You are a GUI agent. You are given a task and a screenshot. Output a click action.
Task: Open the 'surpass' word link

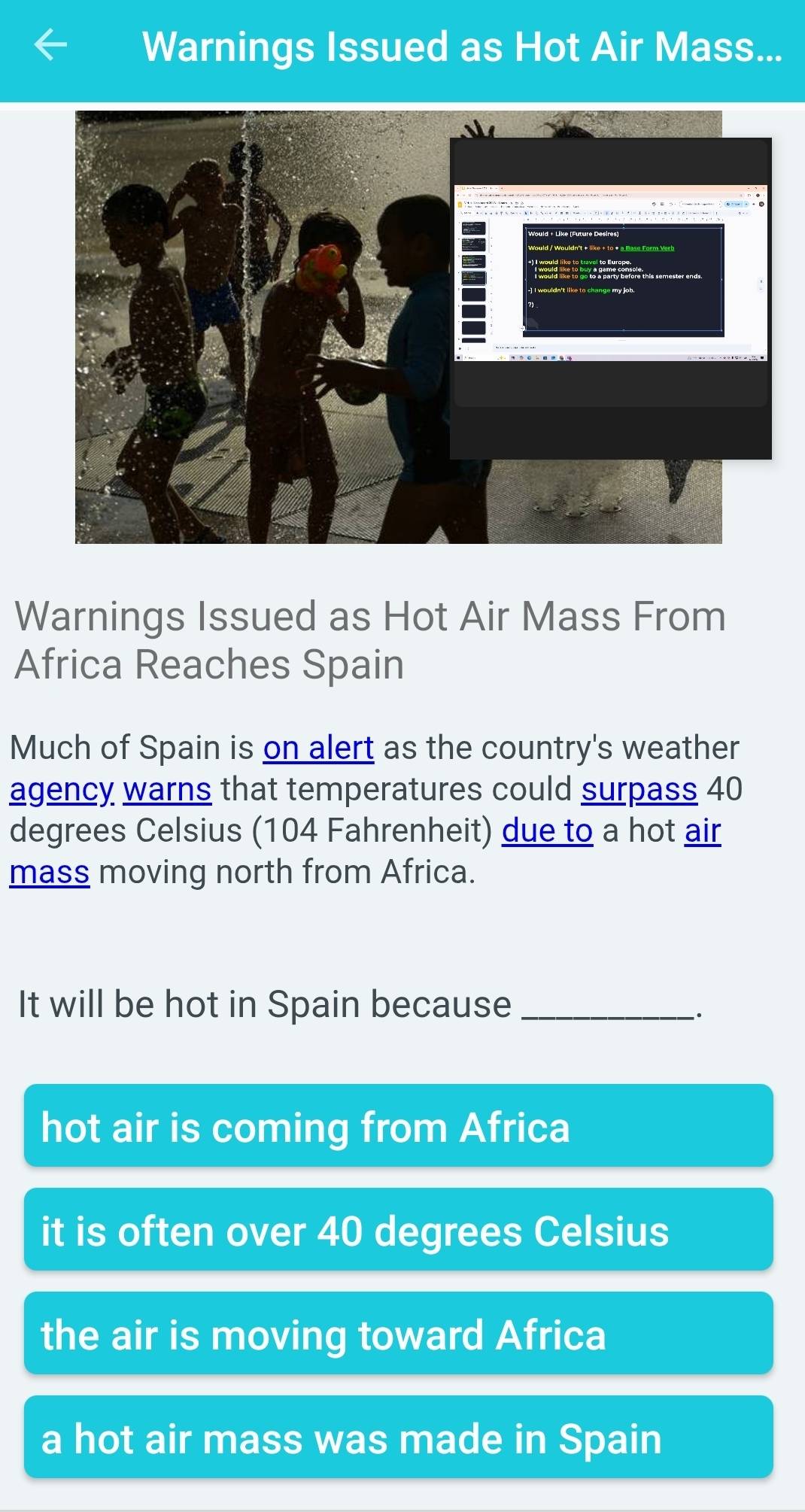pyautogui.click(x=639, y=790)
